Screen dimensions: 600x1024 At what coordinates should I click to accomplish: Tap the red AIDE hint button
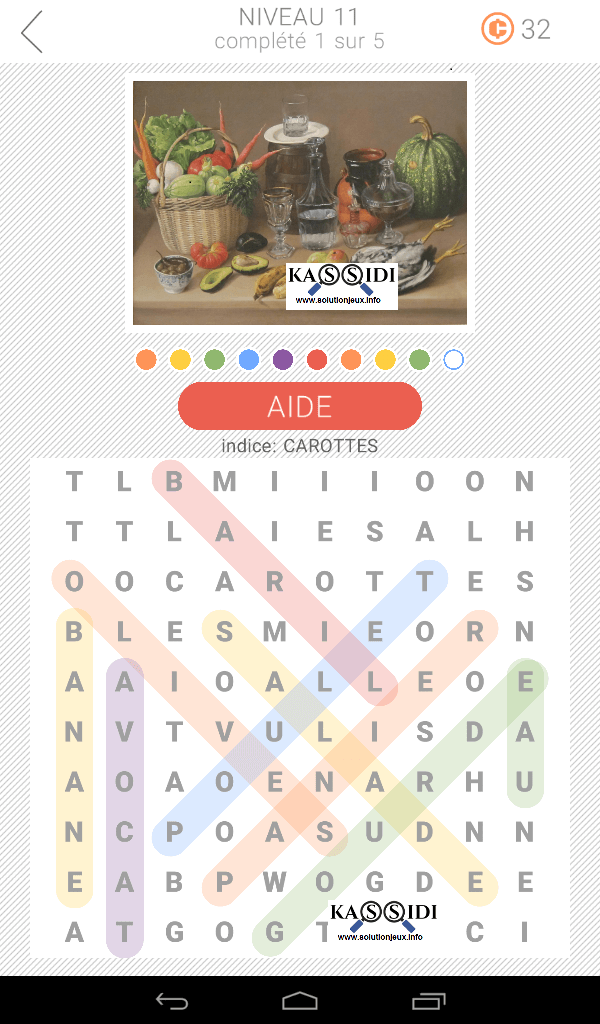300,406
